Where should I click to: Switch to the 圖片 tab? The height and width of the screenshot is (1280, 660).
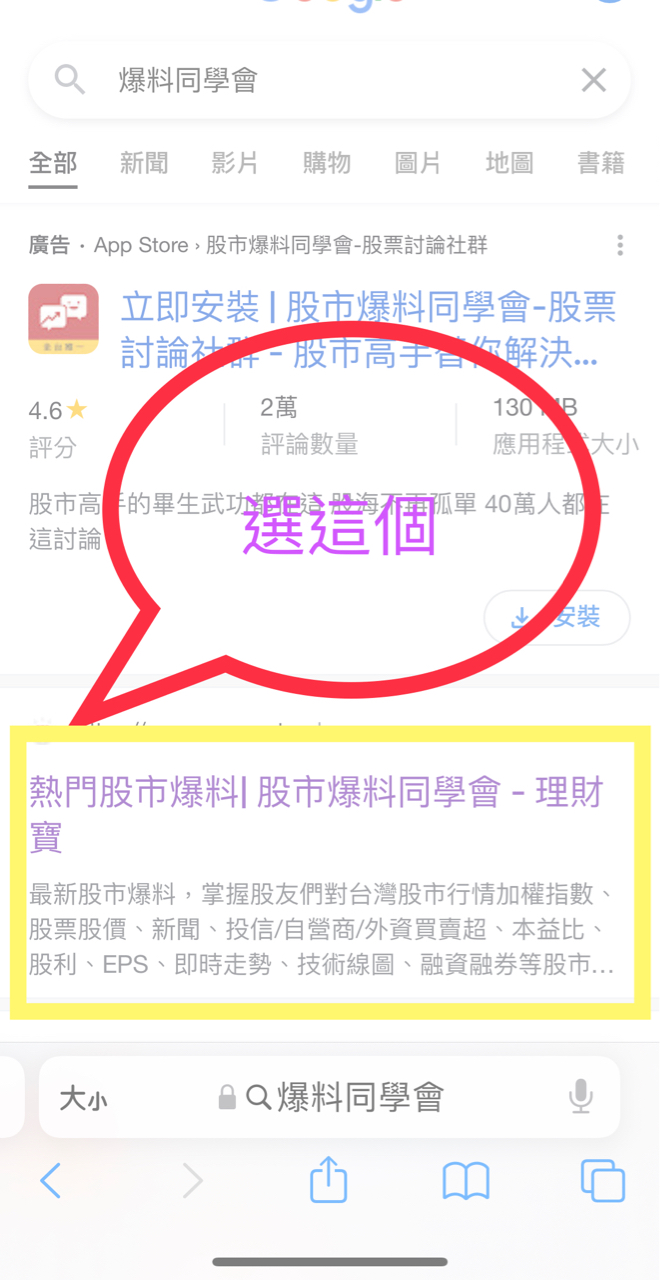click(x=418, y=163)
